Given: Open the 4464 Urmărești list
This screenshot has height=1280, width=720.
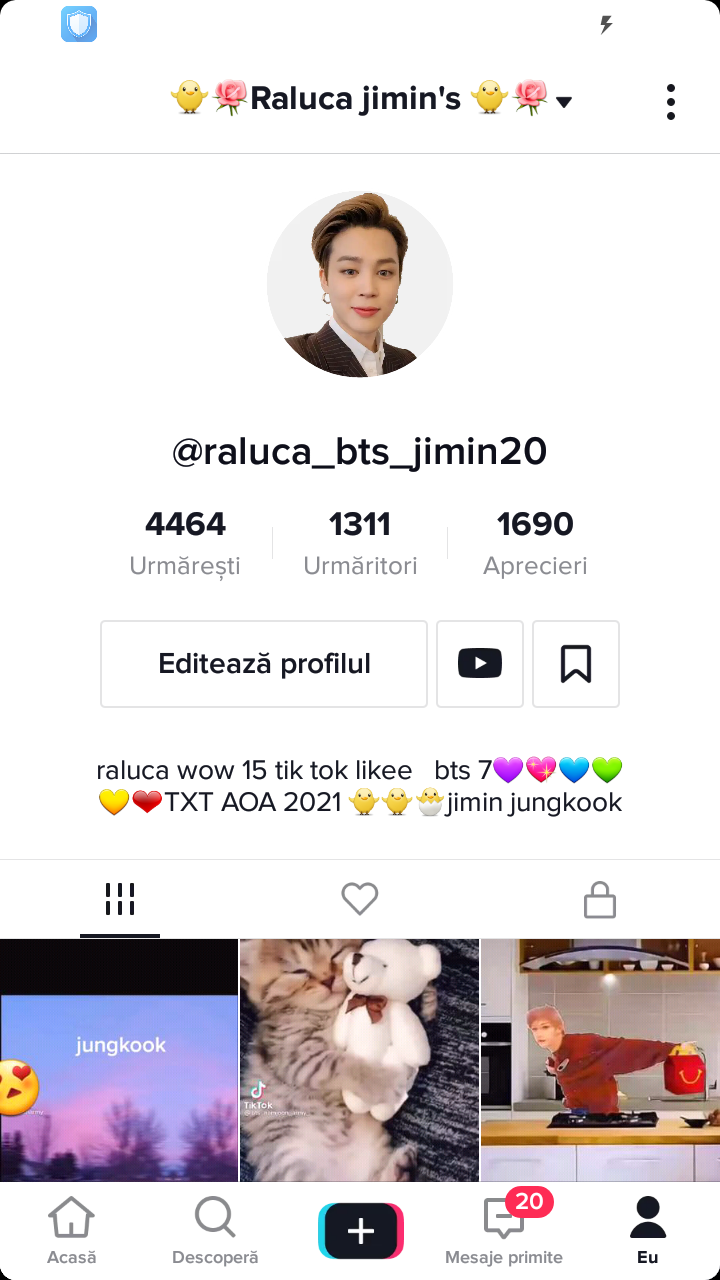Looking at the screenshot, I should tap(185, 542).
